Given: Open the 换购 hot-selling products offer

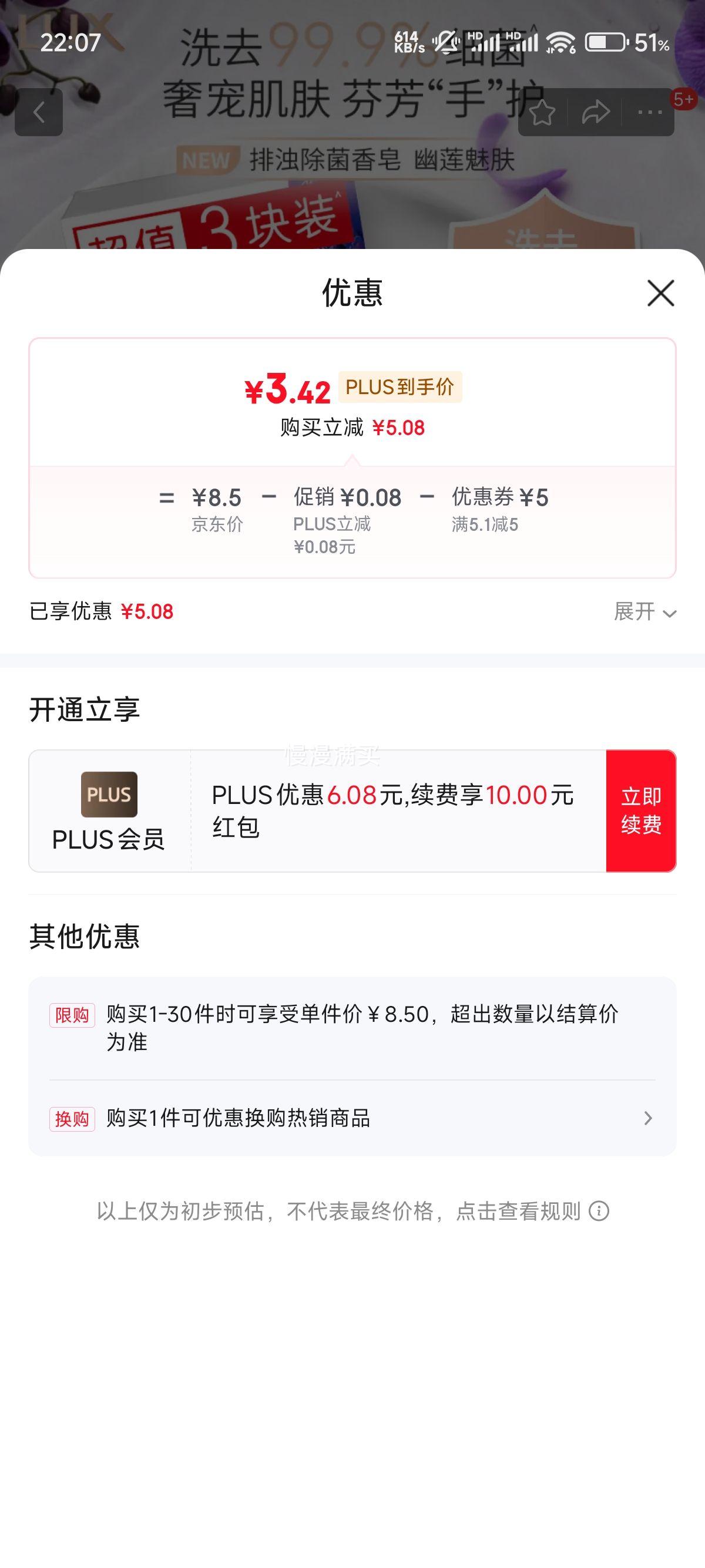Looking at the screenshot, I should tap(352, 1118).
